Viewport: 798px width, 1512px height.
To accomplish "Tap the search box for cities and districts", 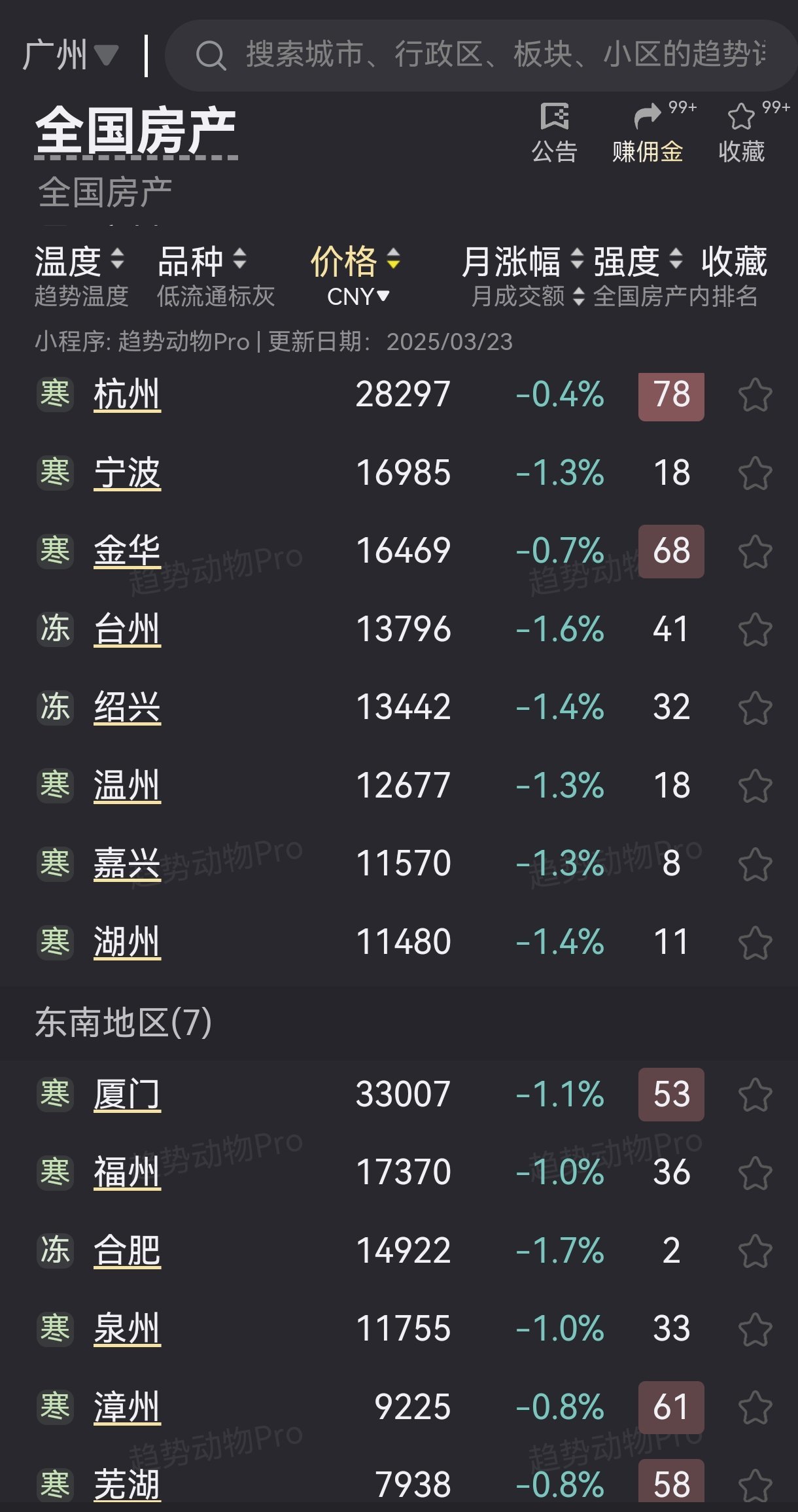I will click(x=481, y=55).
